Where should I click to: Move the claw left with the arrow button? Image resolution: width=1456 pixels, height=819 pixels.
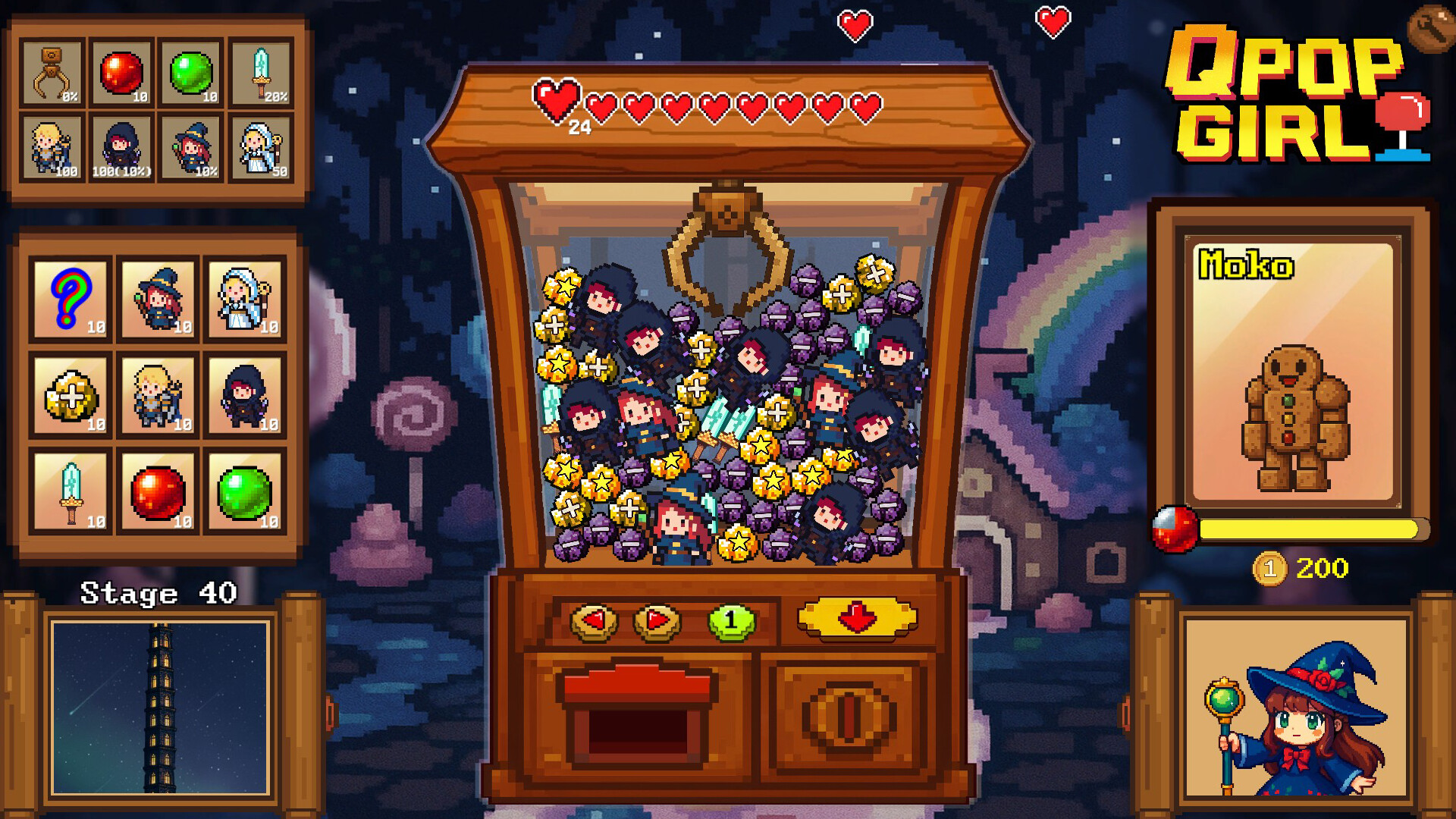594,621
